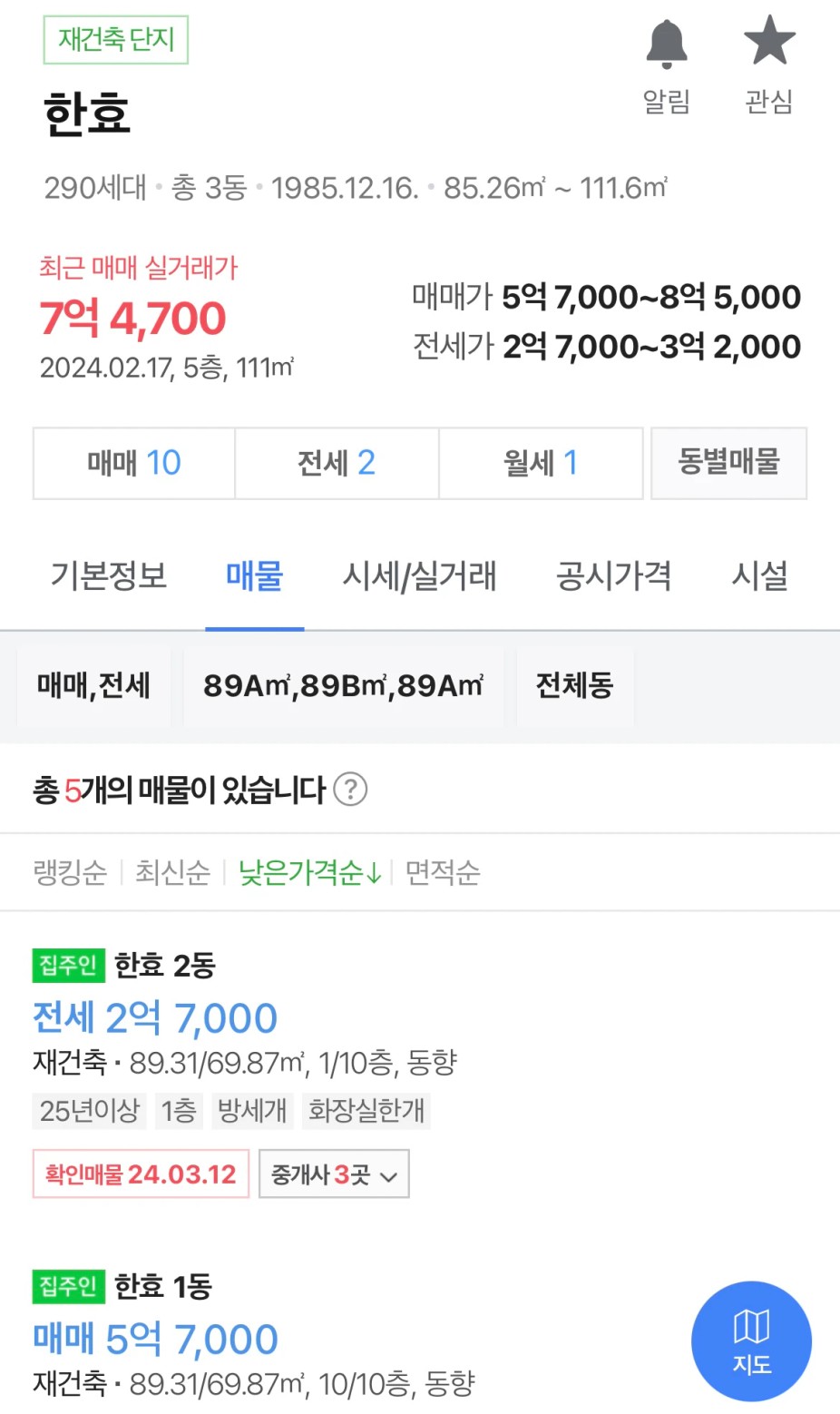Screen dimensions: 840x1414
Task: Switch to the 기본정보 tab
Action: click(109, 575)
